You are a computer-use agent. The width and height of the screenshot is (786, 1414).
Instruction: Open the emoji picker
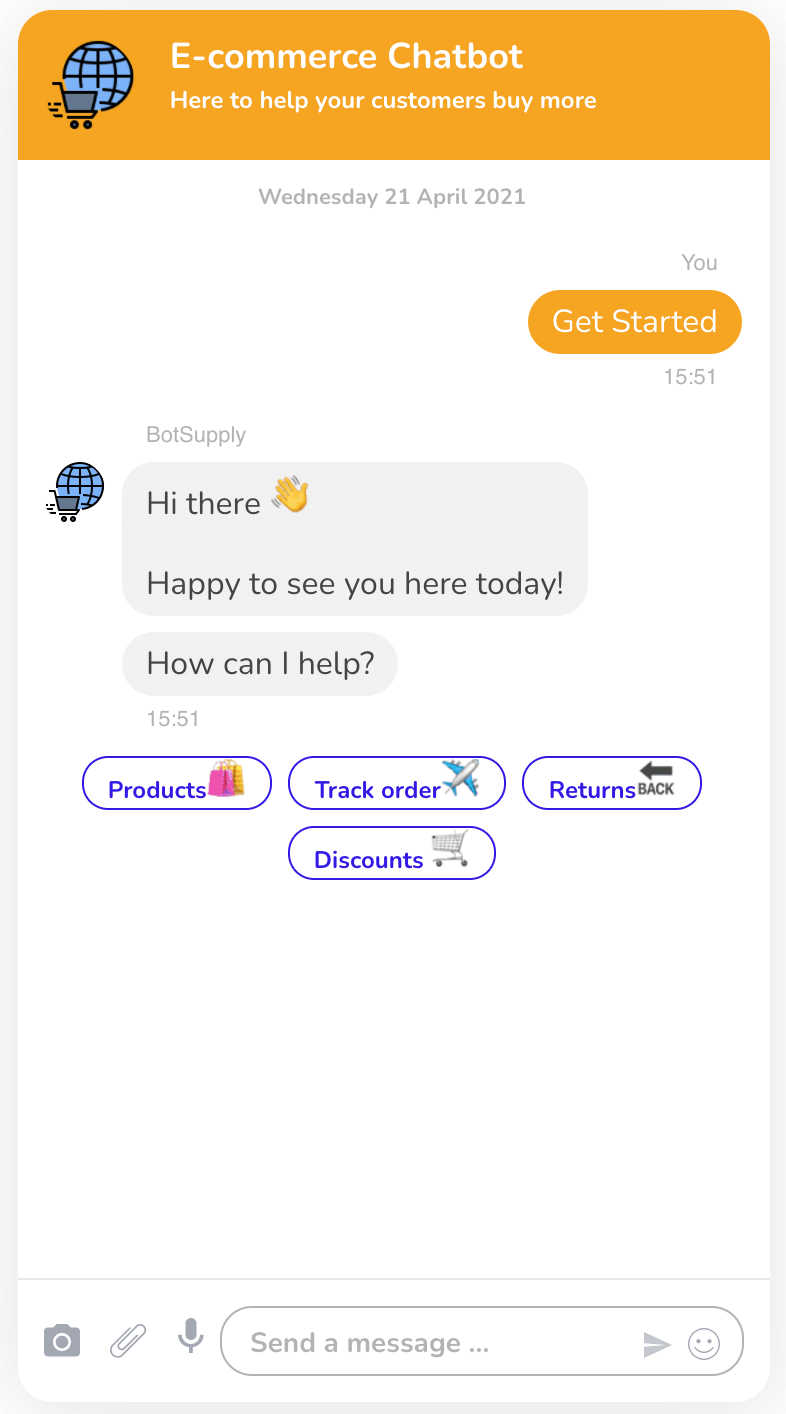tap(704, 1344)
